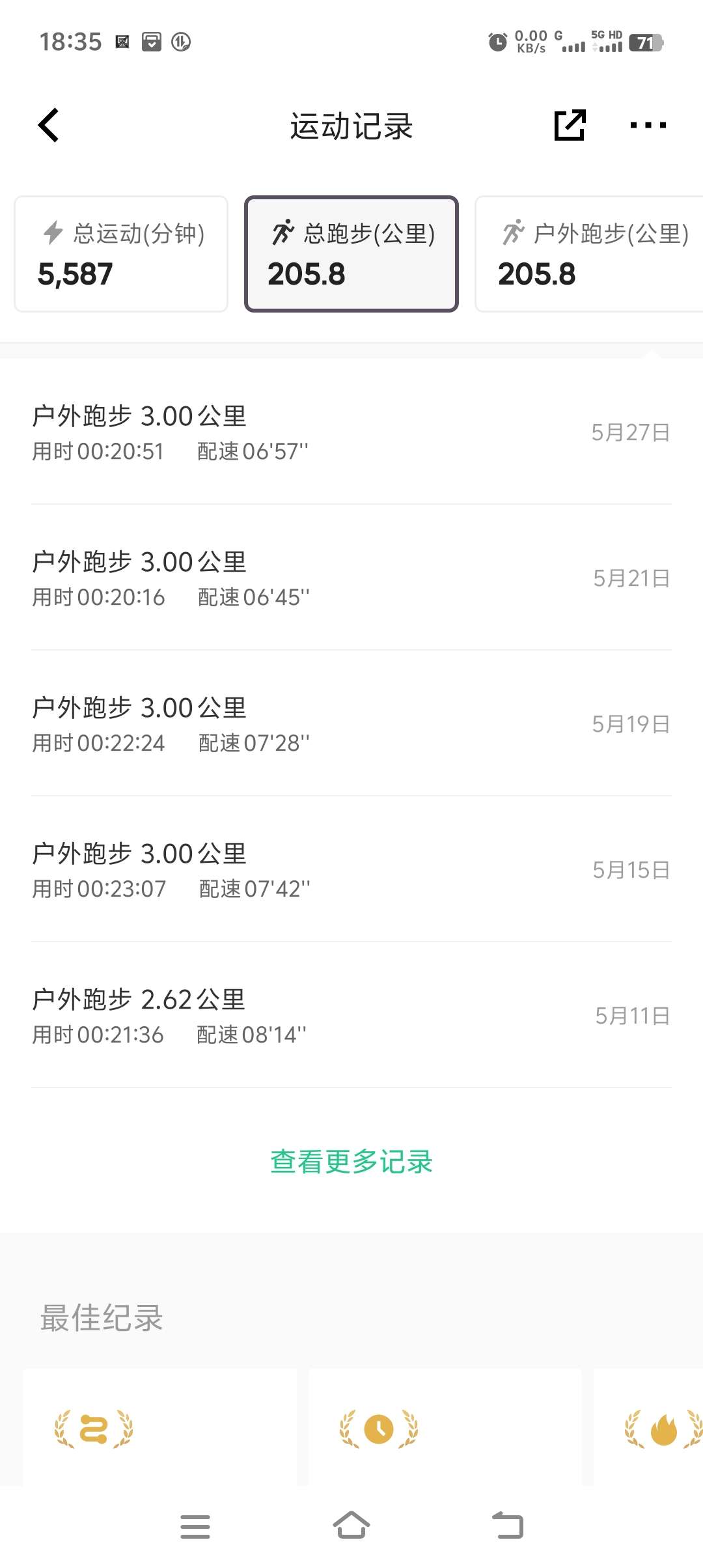Tap the system home button
This screenshot has height=1568, width=703.
tap(351, 1526)
